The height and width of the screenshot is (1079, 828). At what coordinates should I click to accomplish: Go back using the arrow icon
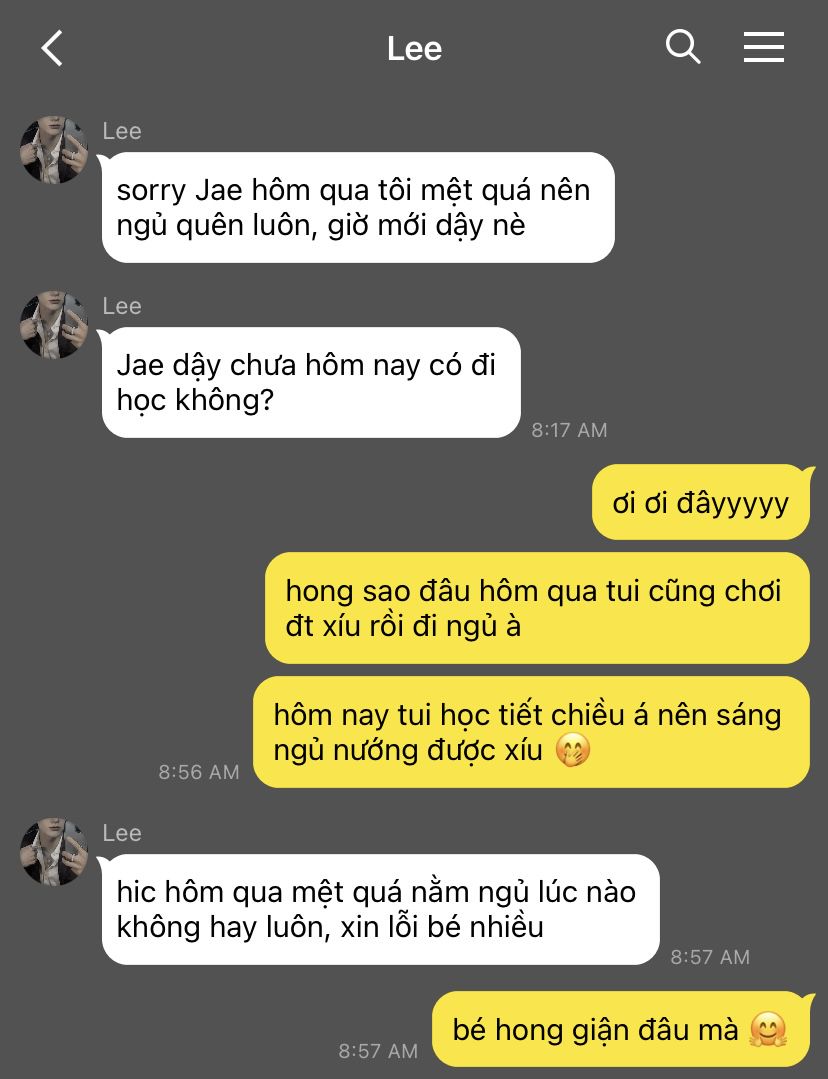[52, 48]
